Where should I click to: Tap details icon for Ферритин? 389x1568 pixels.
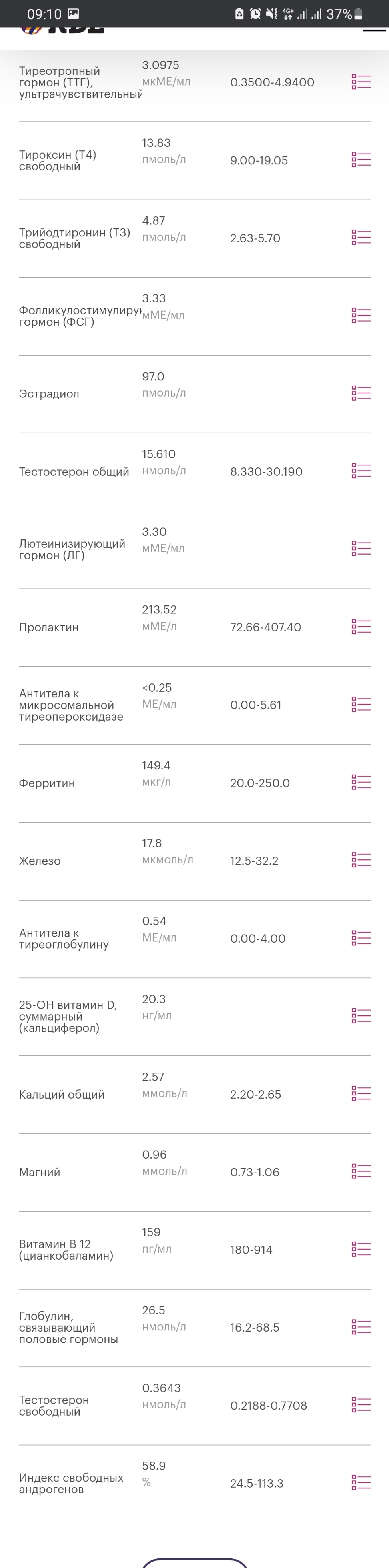coord(361,782)
